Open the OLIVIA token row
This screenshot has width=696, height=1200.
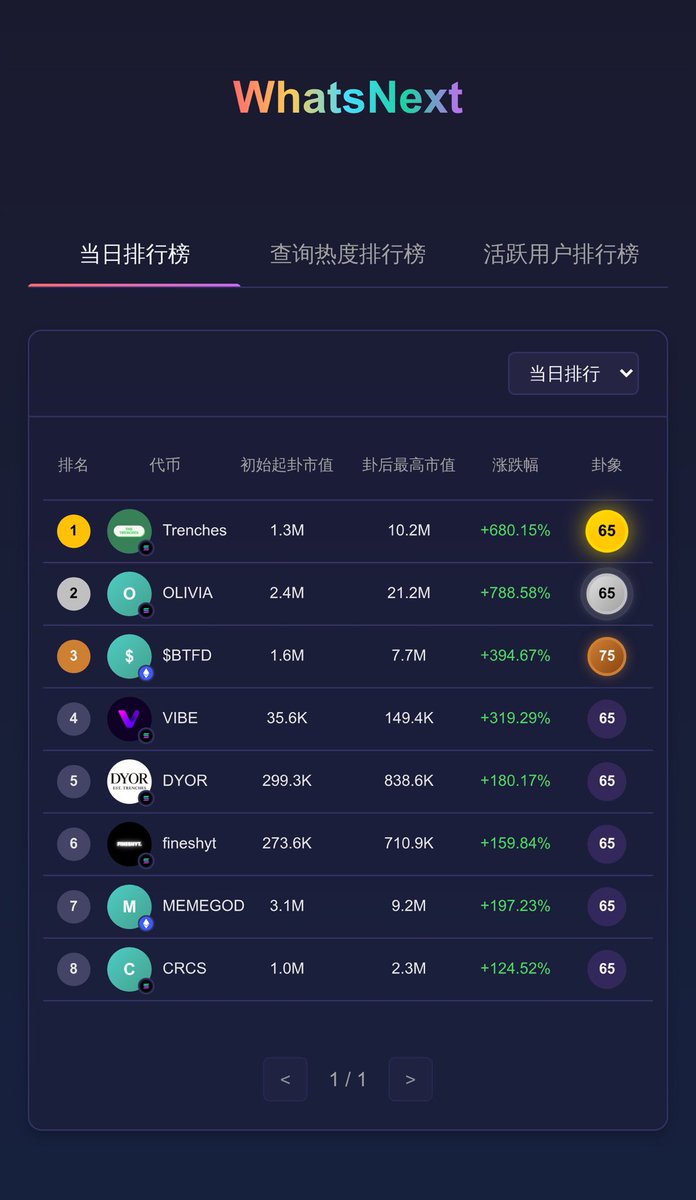pos(348,594)
